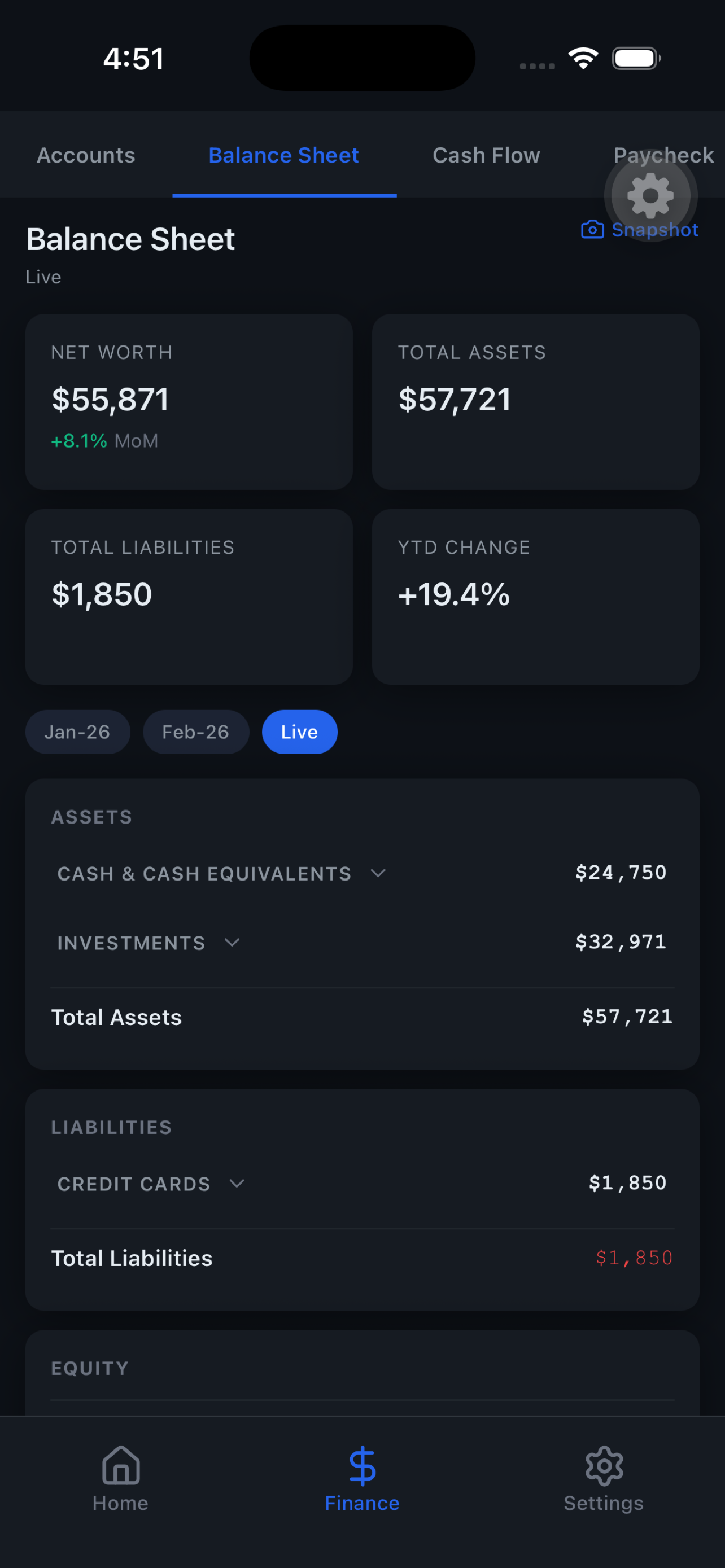Switch to the Accounts tab
Screen dimensions: 725x1568
[85, 155]
